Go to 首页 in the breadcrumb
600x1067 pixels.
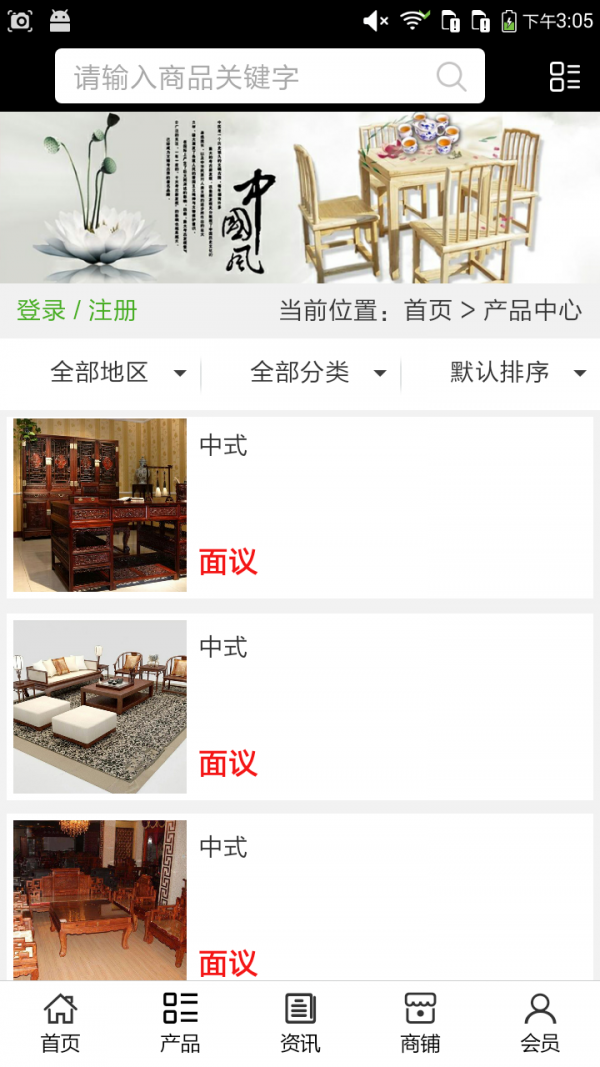428,310
